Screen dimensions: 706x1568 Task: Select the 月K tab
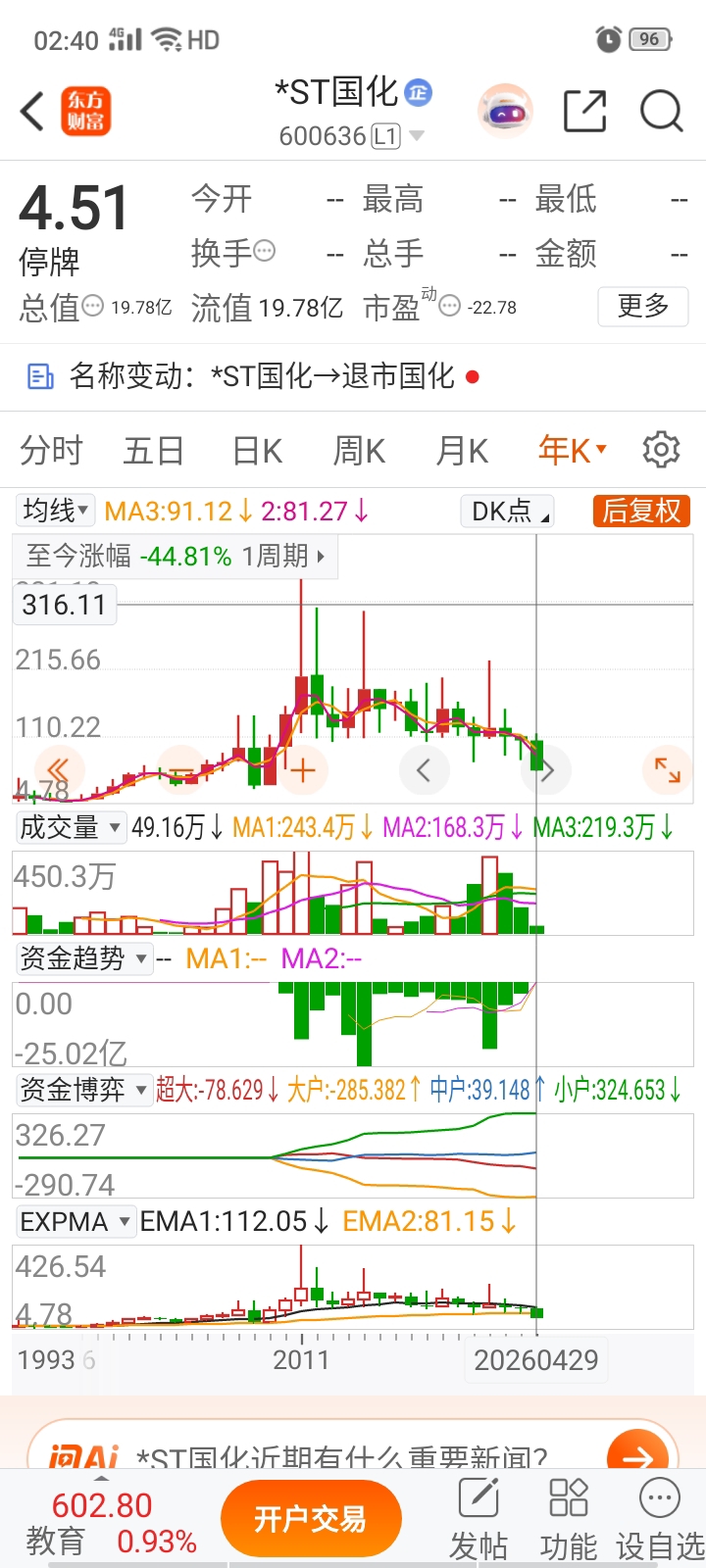pos(462,451)
